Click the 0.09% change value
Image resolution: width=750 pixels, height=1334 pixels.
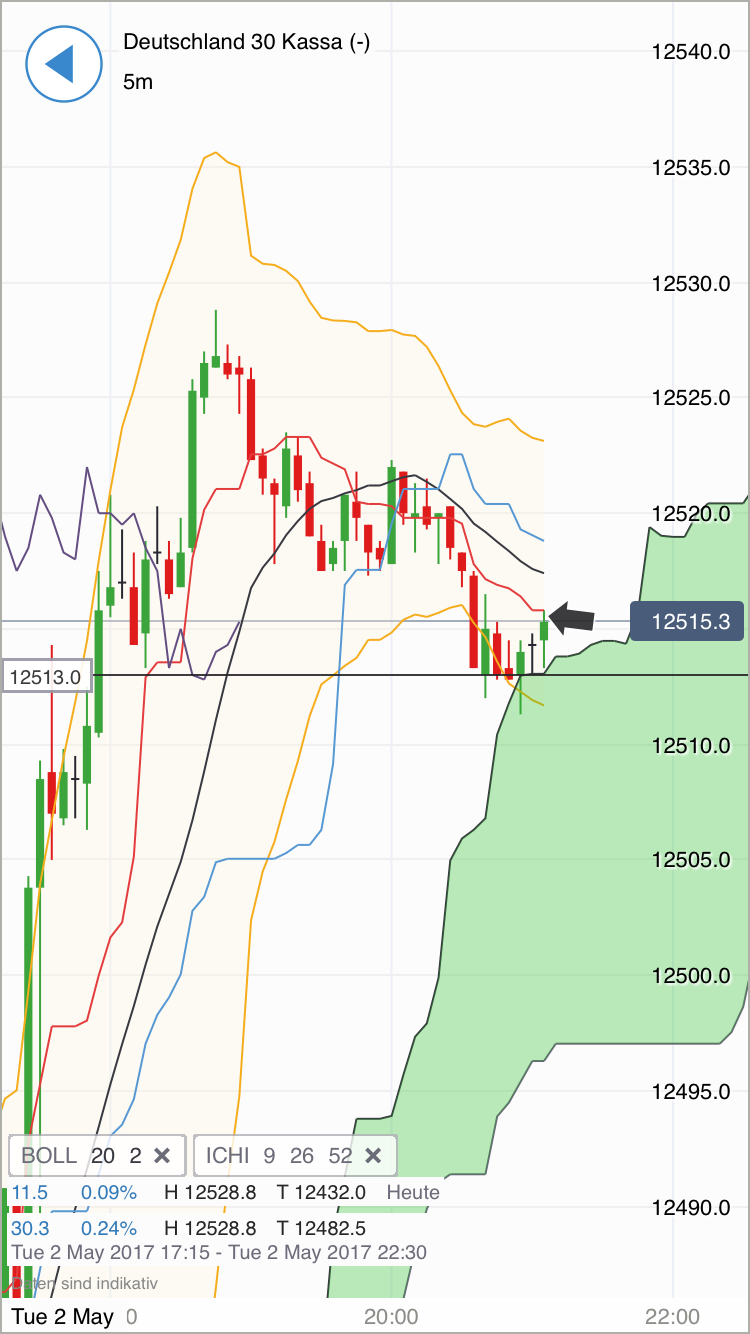110,1192
